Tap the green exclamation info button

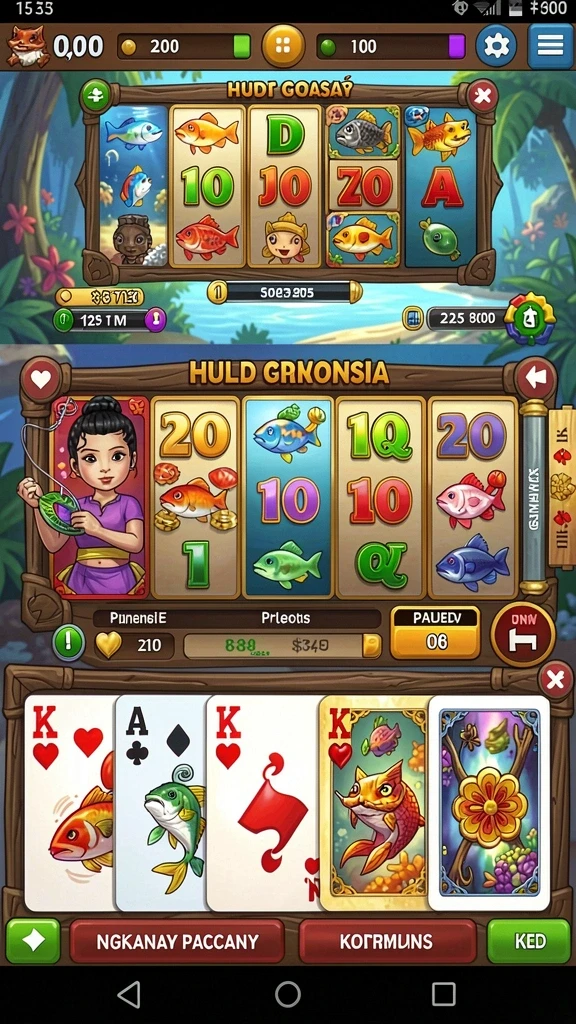pos(69,643)
